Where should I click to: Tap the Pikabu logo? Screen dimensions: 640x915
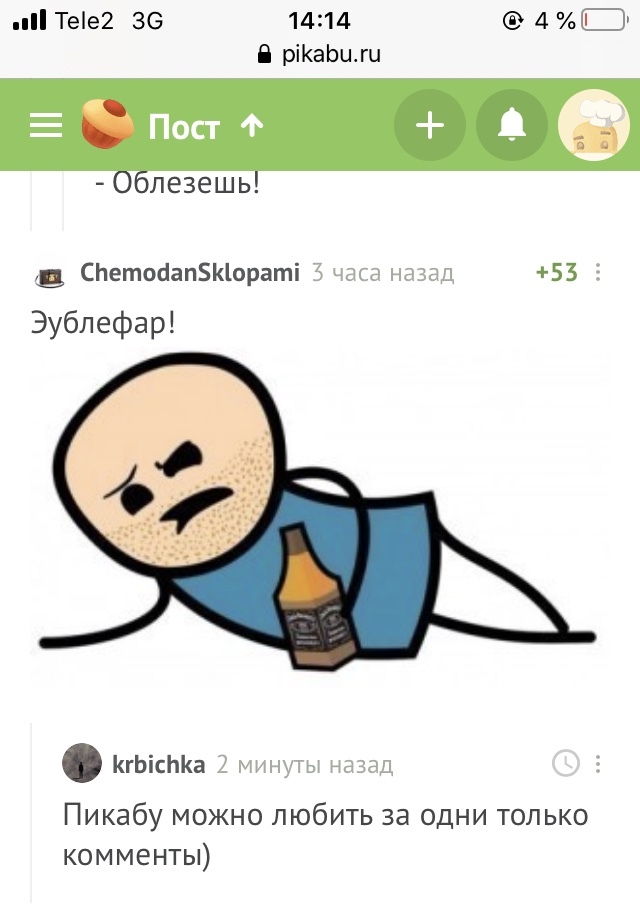(x=107, y=126)
